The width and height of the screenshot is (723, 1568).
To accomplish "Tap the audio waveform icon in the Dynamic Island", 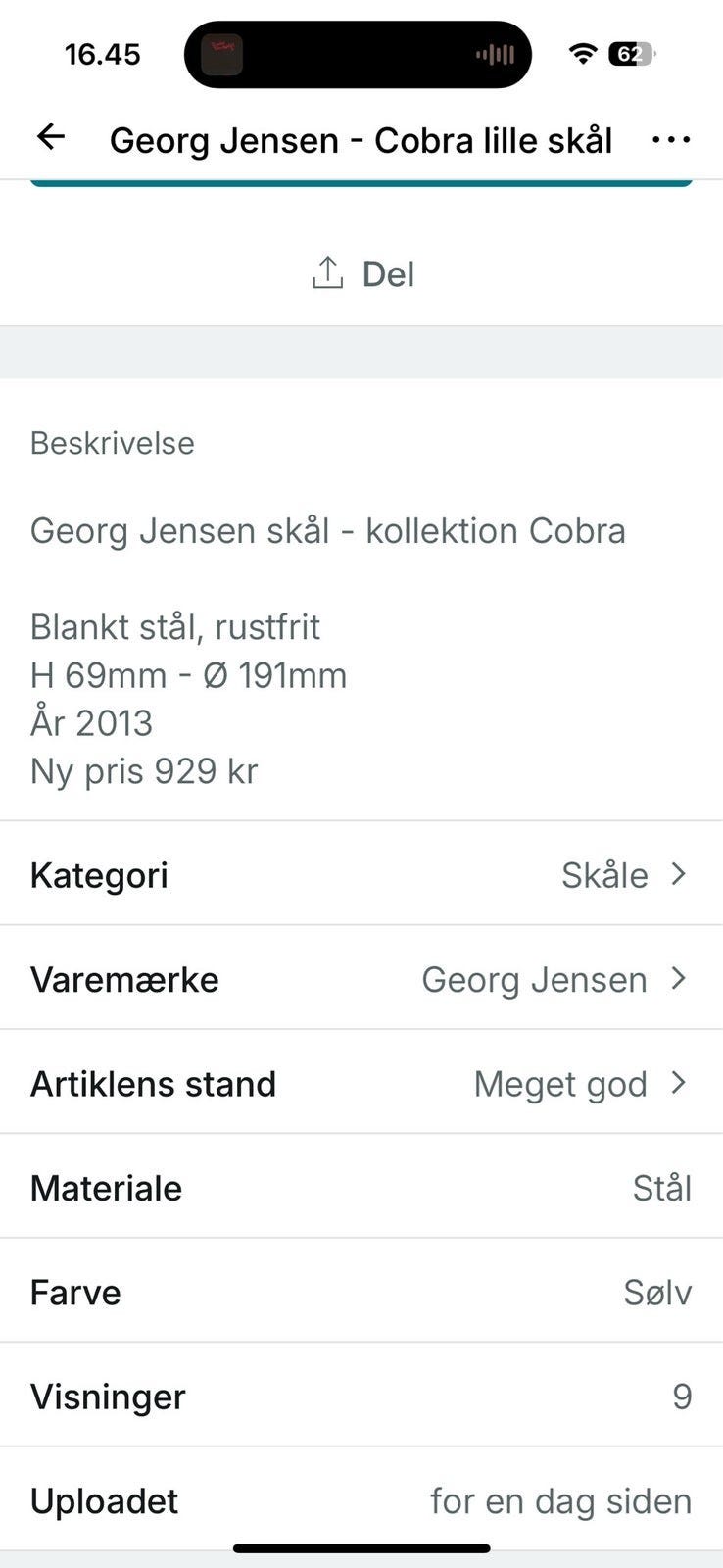I will pos(494,54).
